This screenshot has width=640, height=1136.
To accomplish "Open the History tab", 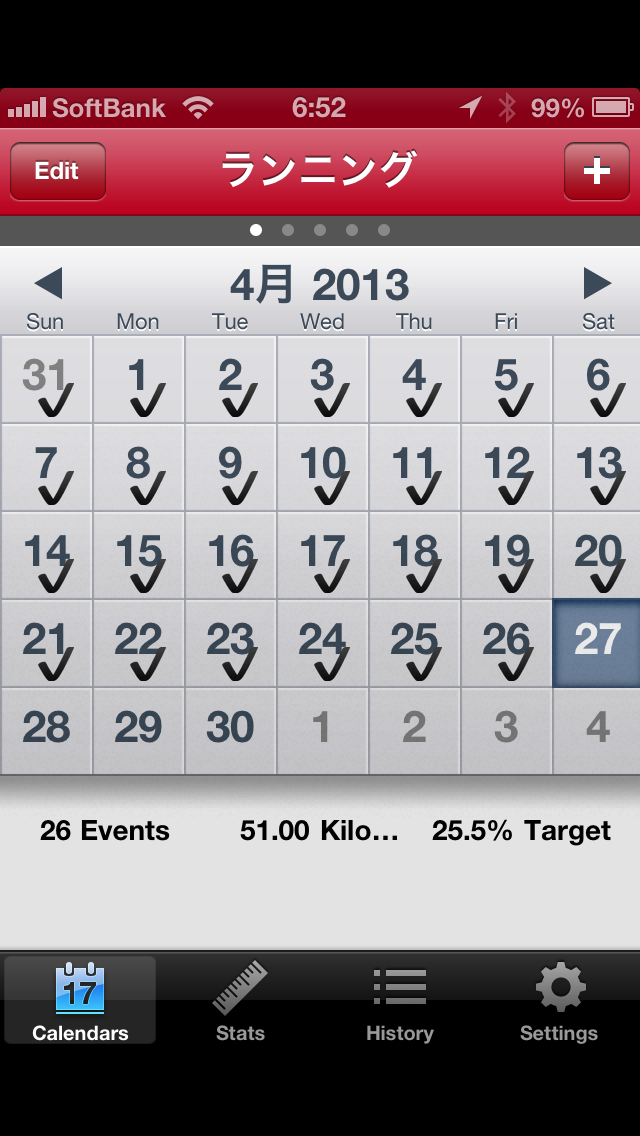I will point(400,1001).
